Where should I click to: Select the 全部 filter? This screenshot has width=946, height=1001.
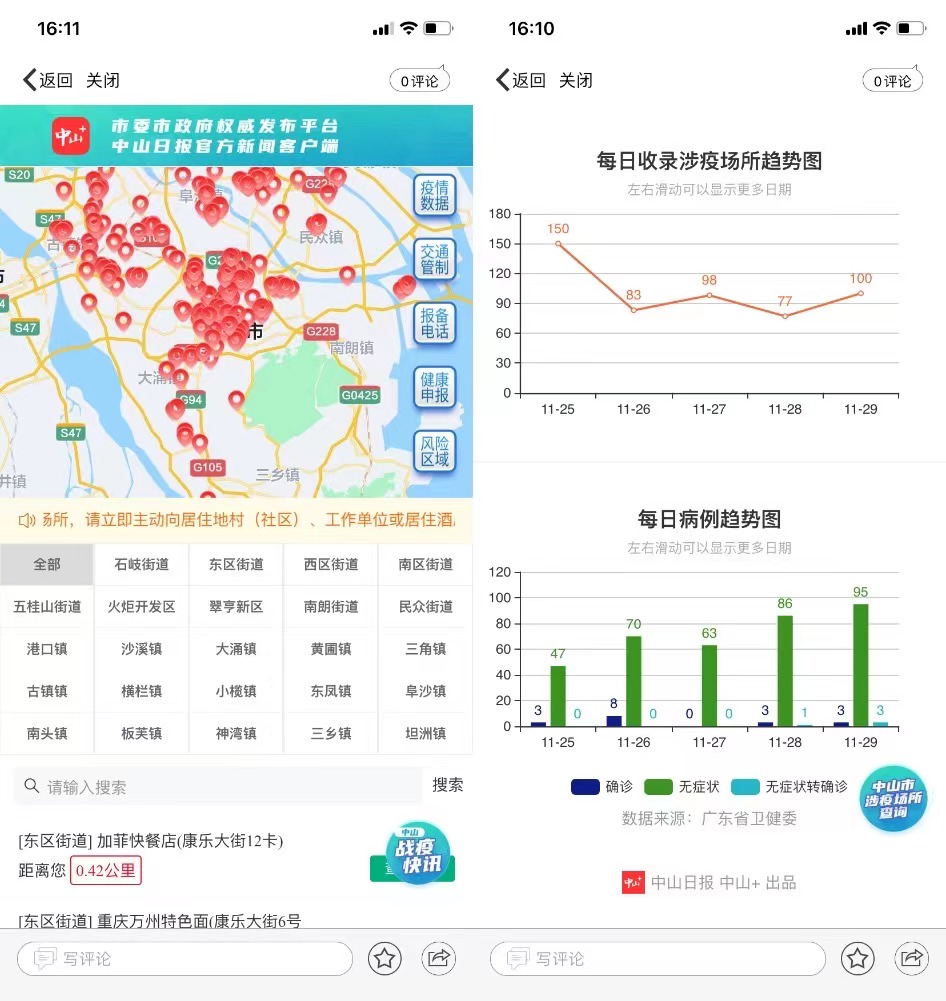47,565
